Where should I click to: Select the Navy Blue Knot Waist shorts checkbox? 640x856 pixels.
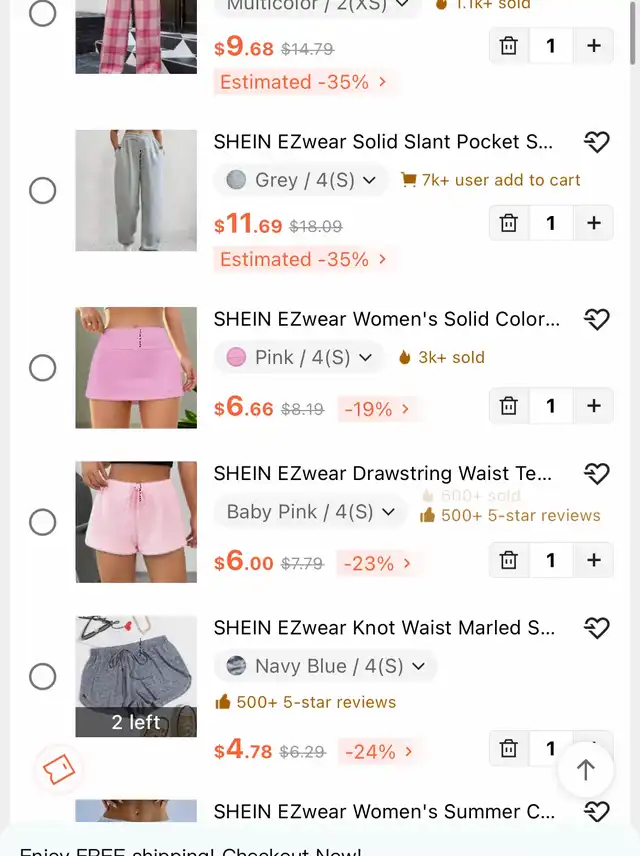[42, 677]
